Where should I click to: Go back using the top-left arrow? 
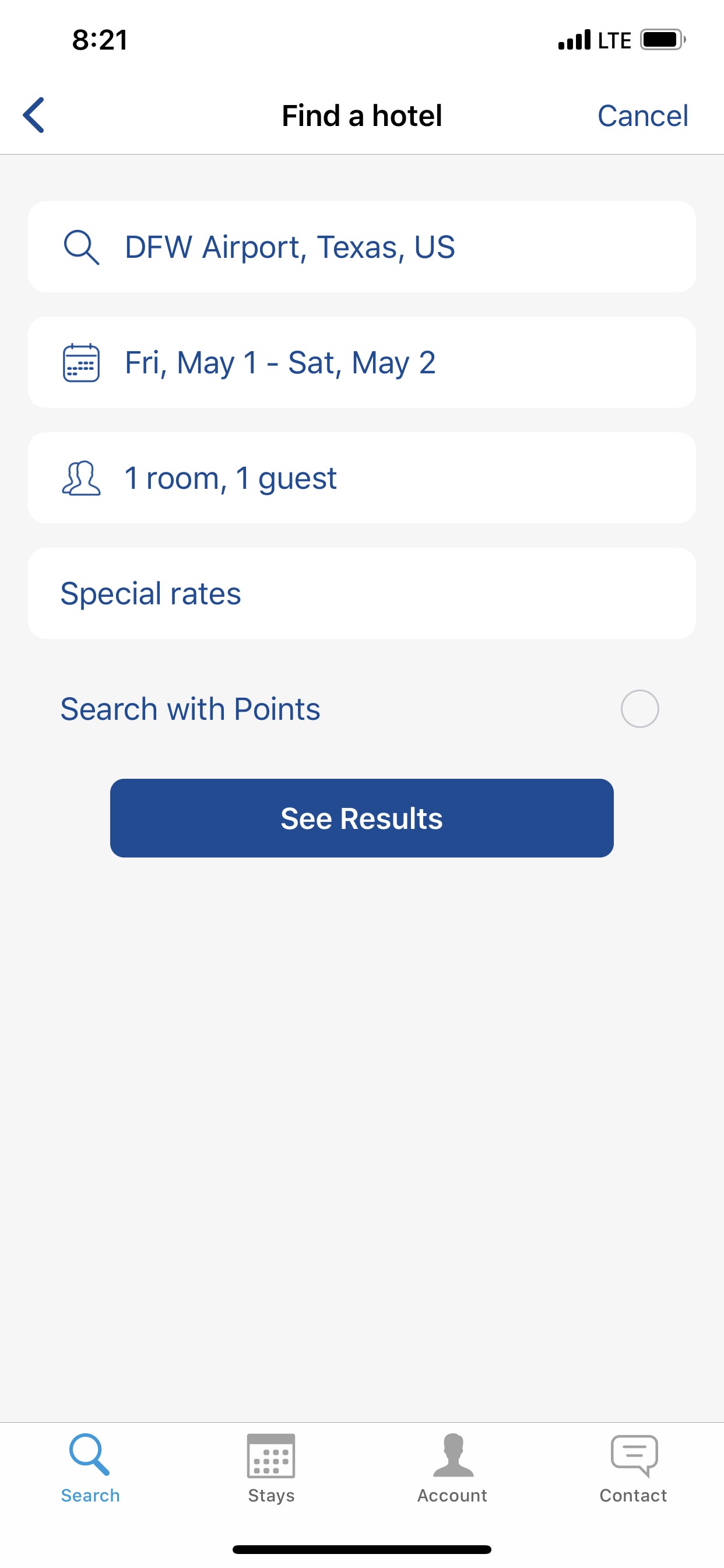(34, 115)
